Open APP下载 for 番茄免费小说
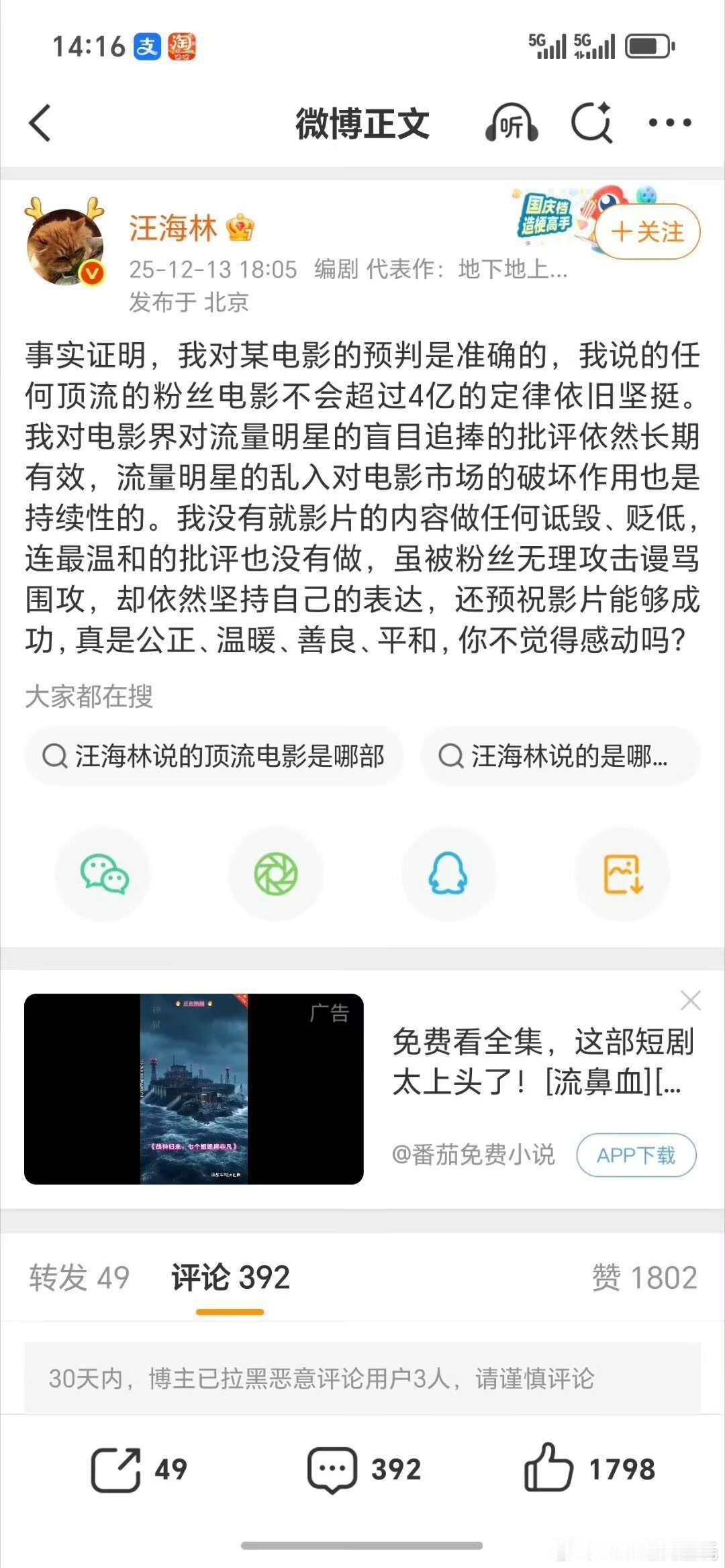 pyautogui.click(x=636, y=1156)
